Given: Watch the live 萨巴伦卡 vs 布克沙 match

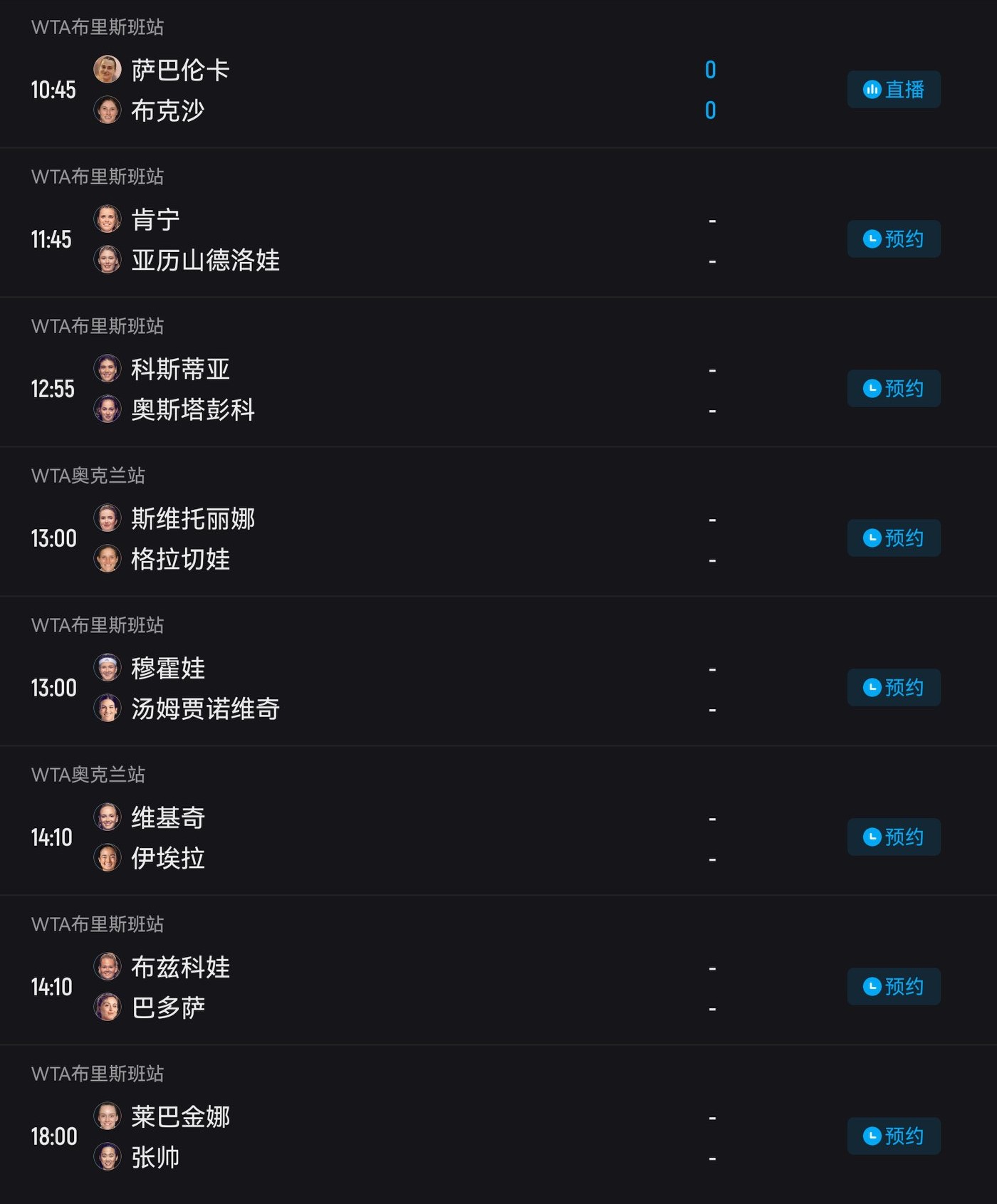Looking at the screenshot, I should (x=893, y=89).
